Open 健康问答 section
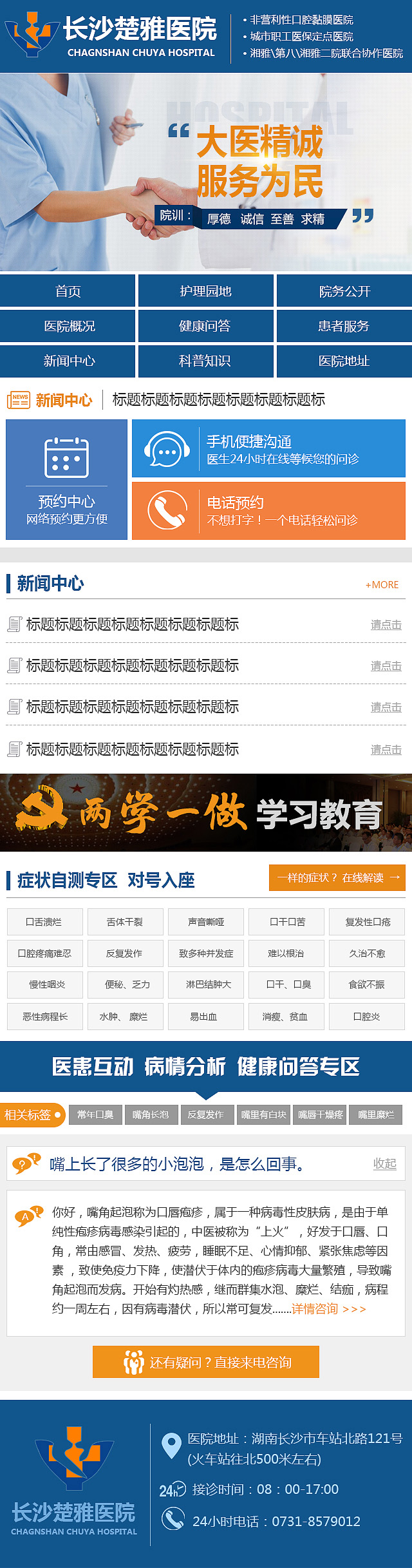This screenshot has width=412, height=1568. coord(205,326)
